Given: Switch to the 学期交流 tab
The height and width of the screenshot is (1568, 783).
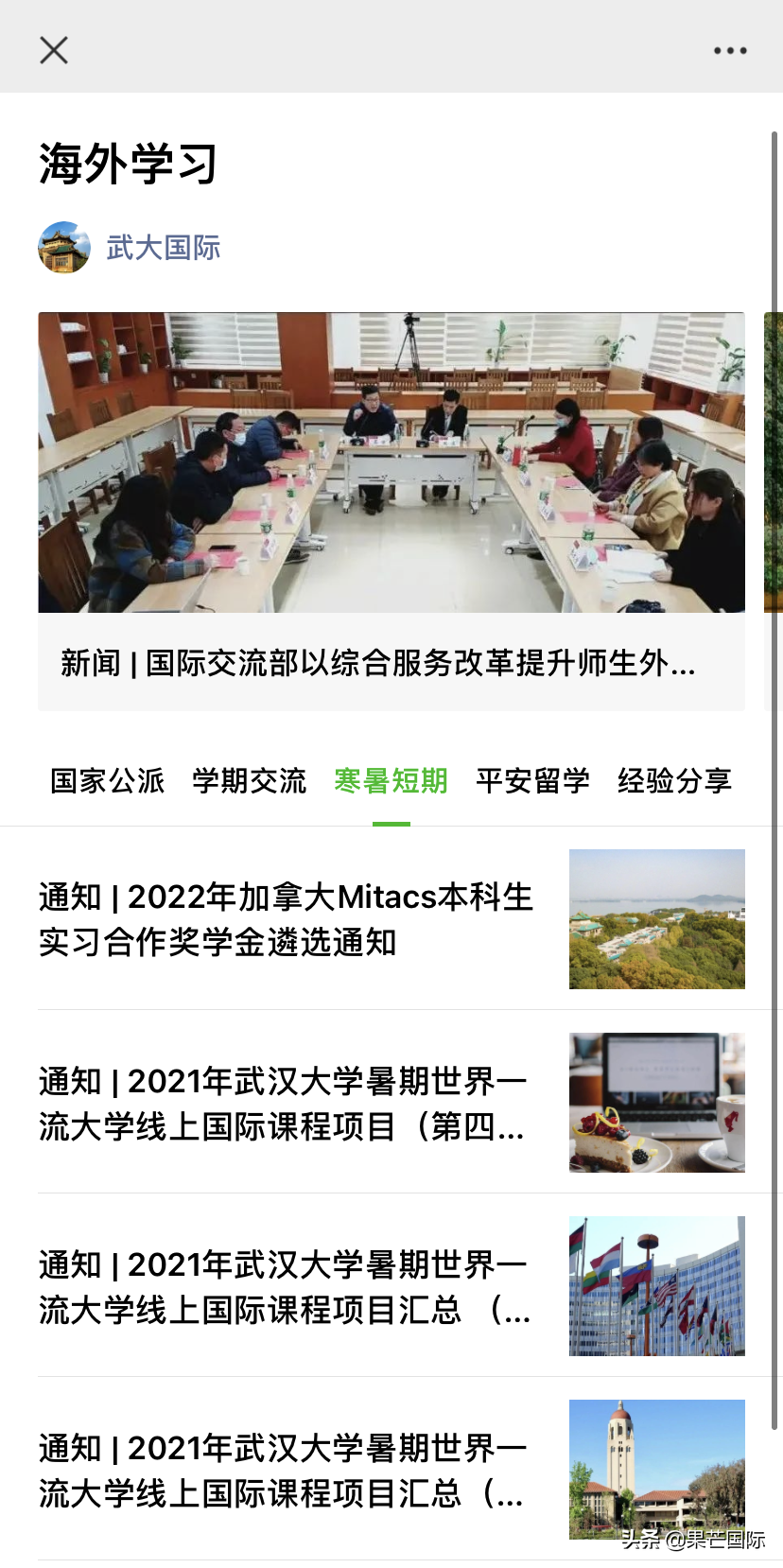Looking at the screenshot, I should click(x=250, y=781).
